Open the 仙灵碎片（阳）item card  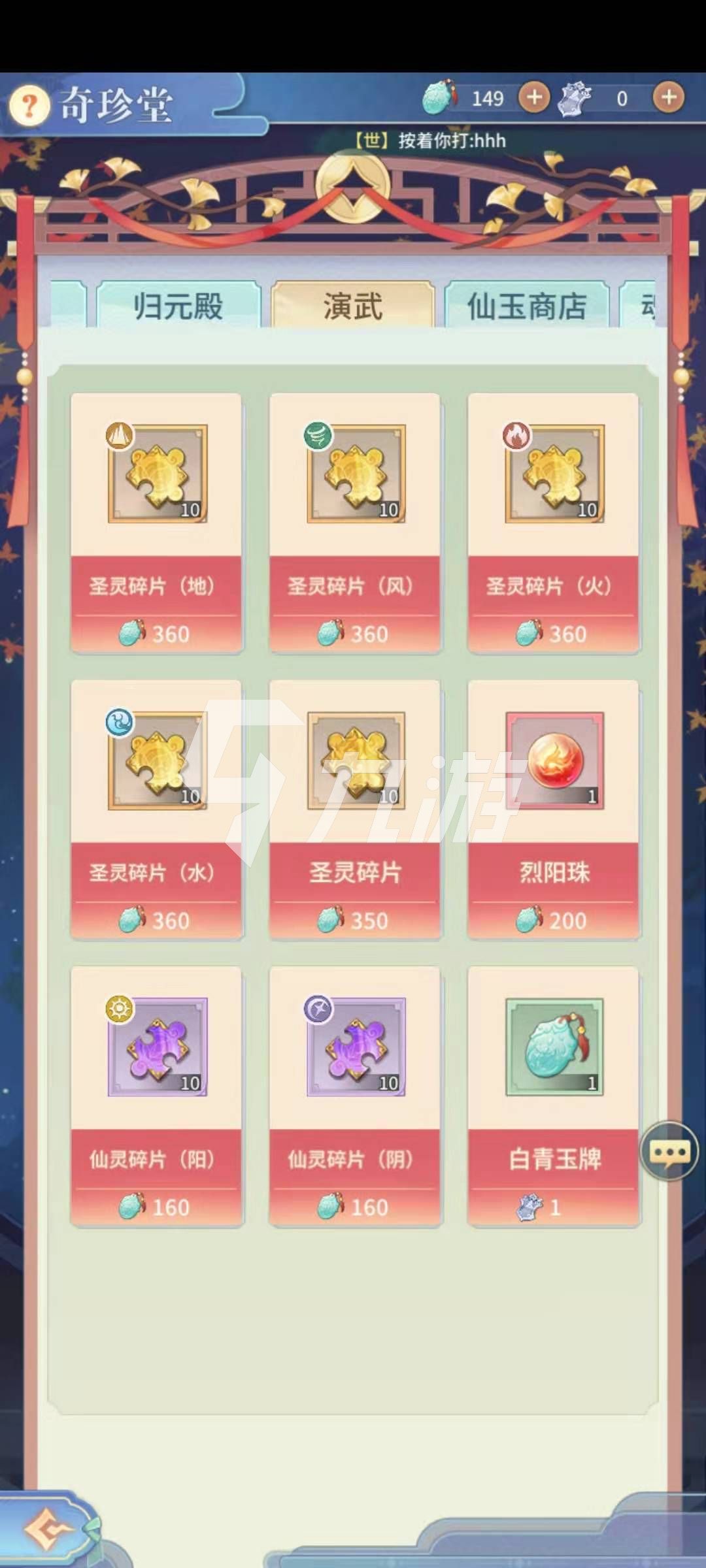(x=156, y=1096)
